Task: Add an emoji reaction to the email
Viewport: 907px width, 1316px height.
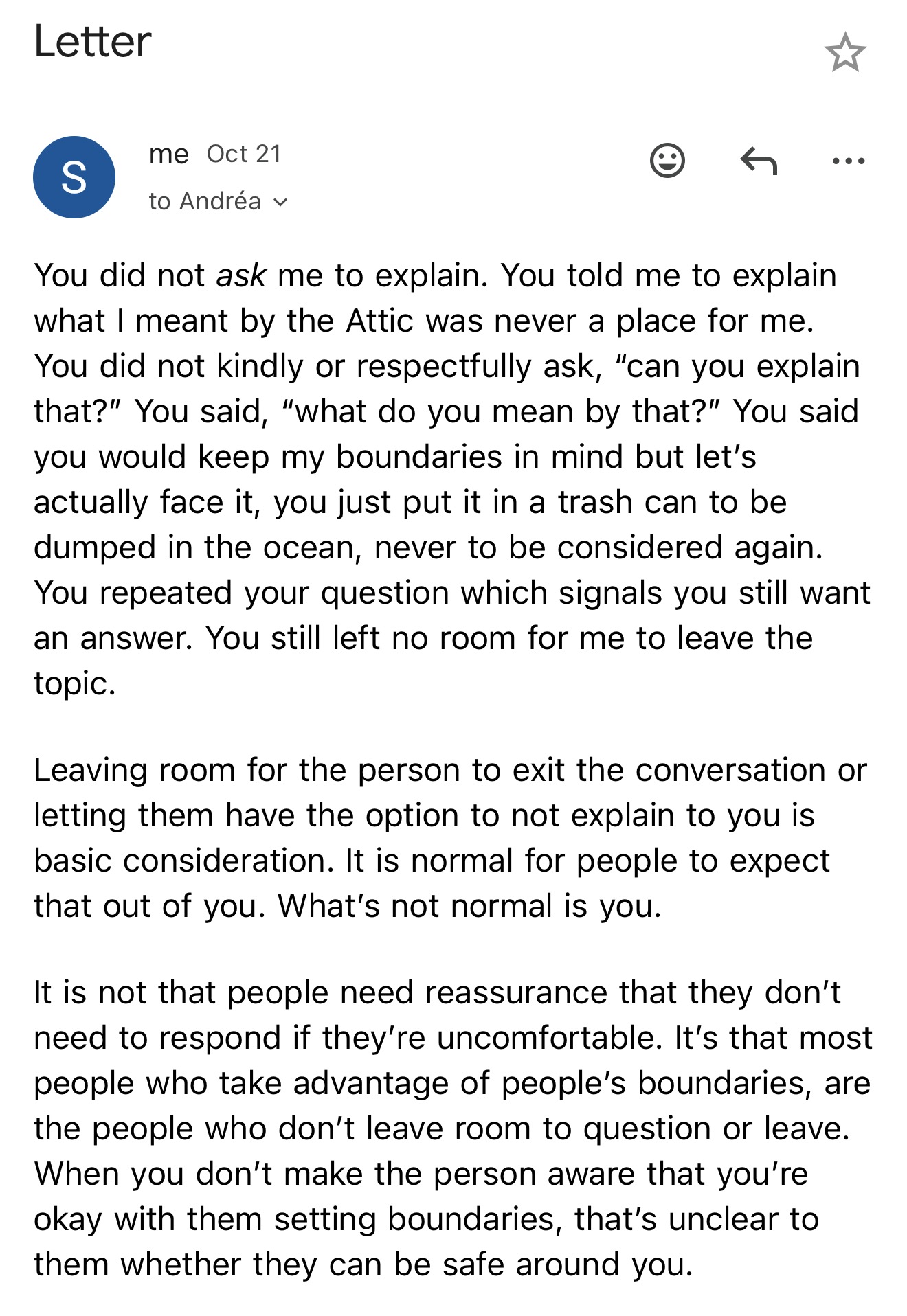Action: point(667,161)
